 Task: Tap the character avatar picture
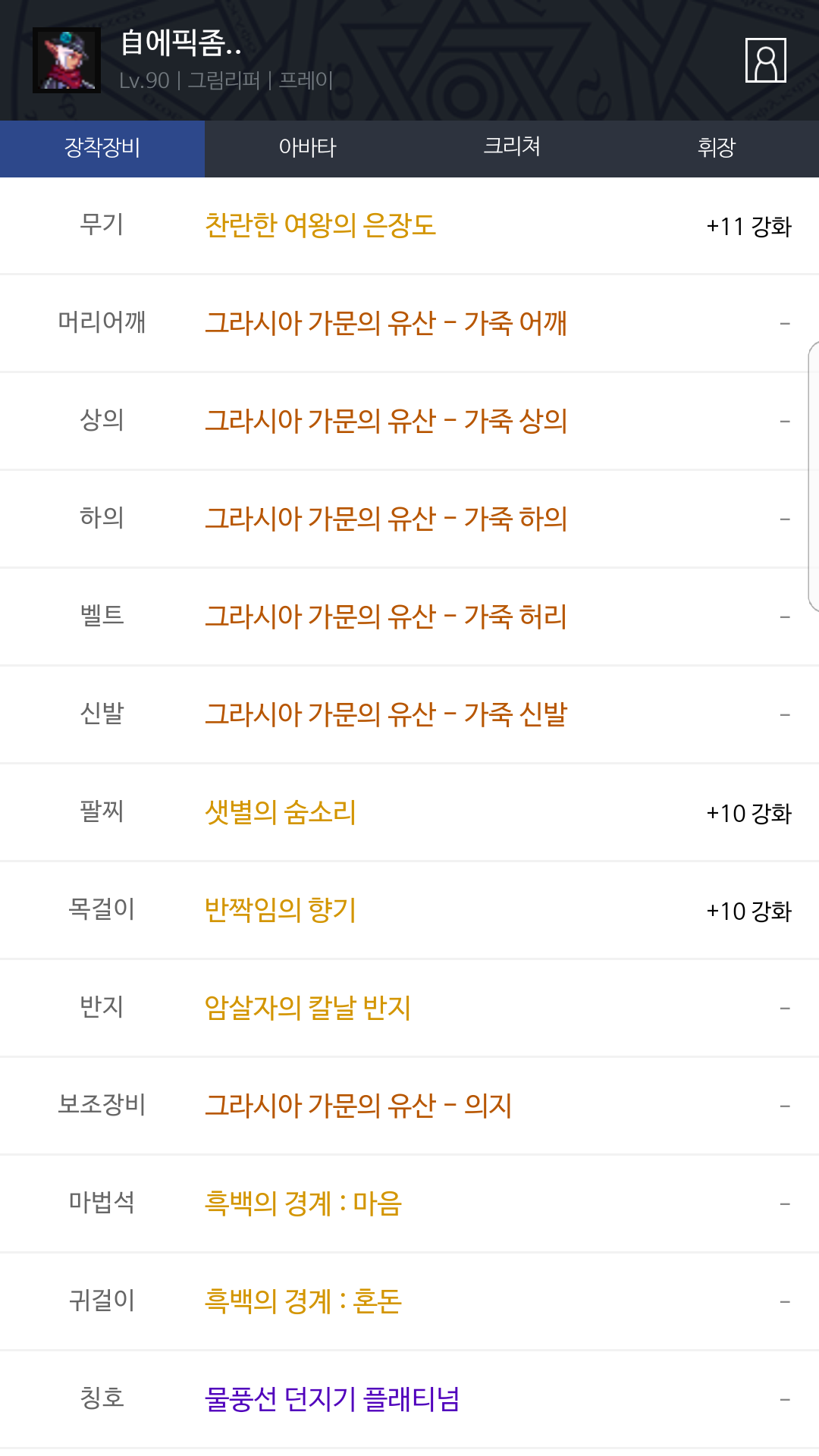point(67,60)
